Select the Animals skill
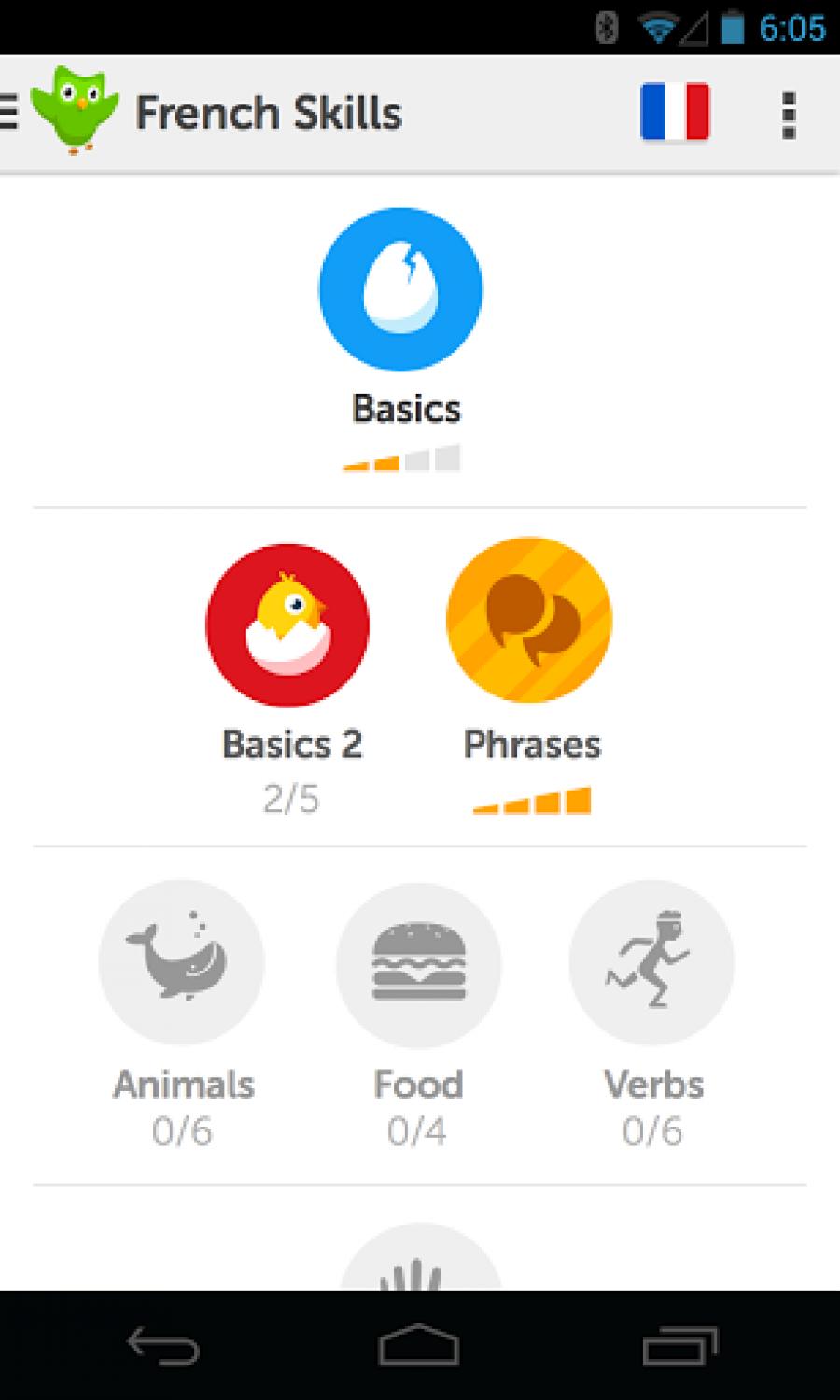The image size is (840, 1400). click(x=182, y=963)
